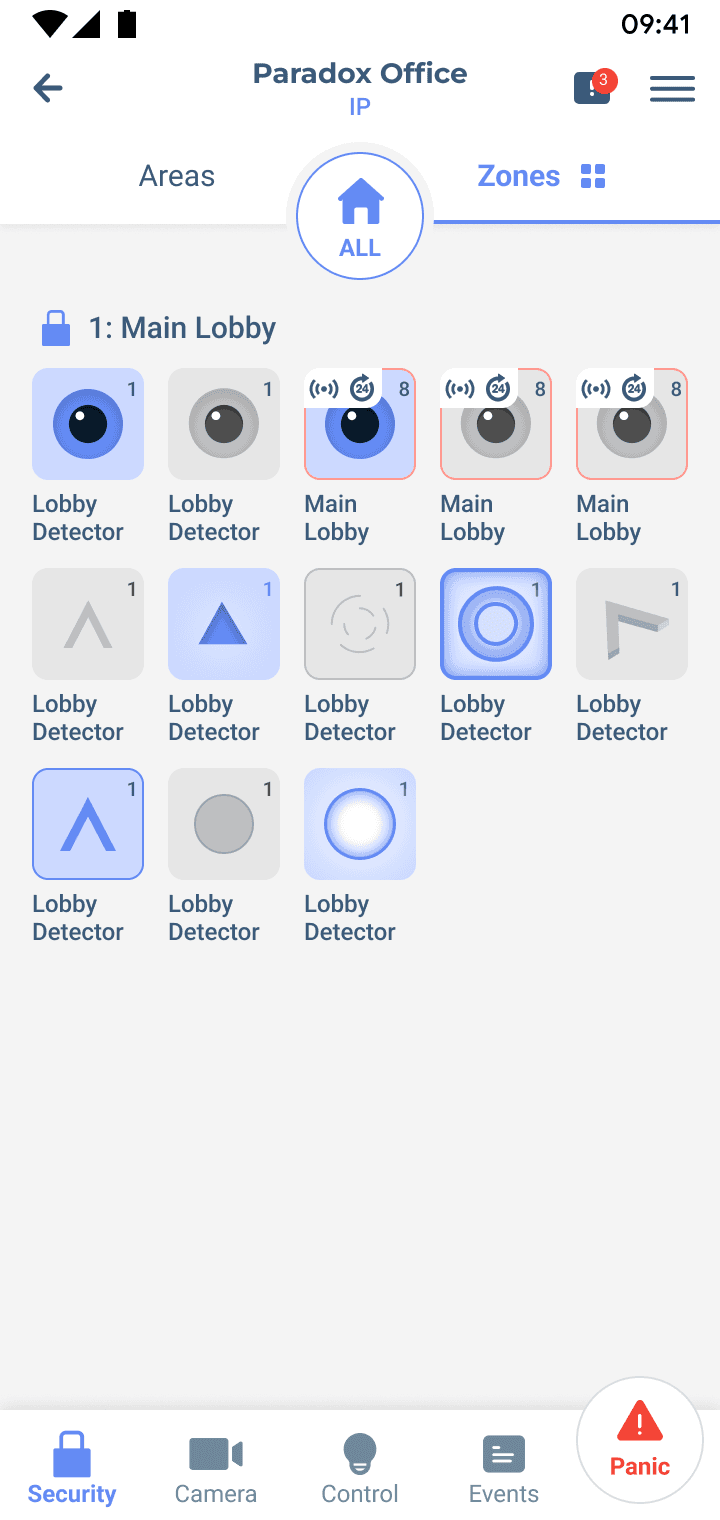Open the alerts icon with badge 3
Viewport: 720px width, 1520px height.
click(x=592, y=88)
